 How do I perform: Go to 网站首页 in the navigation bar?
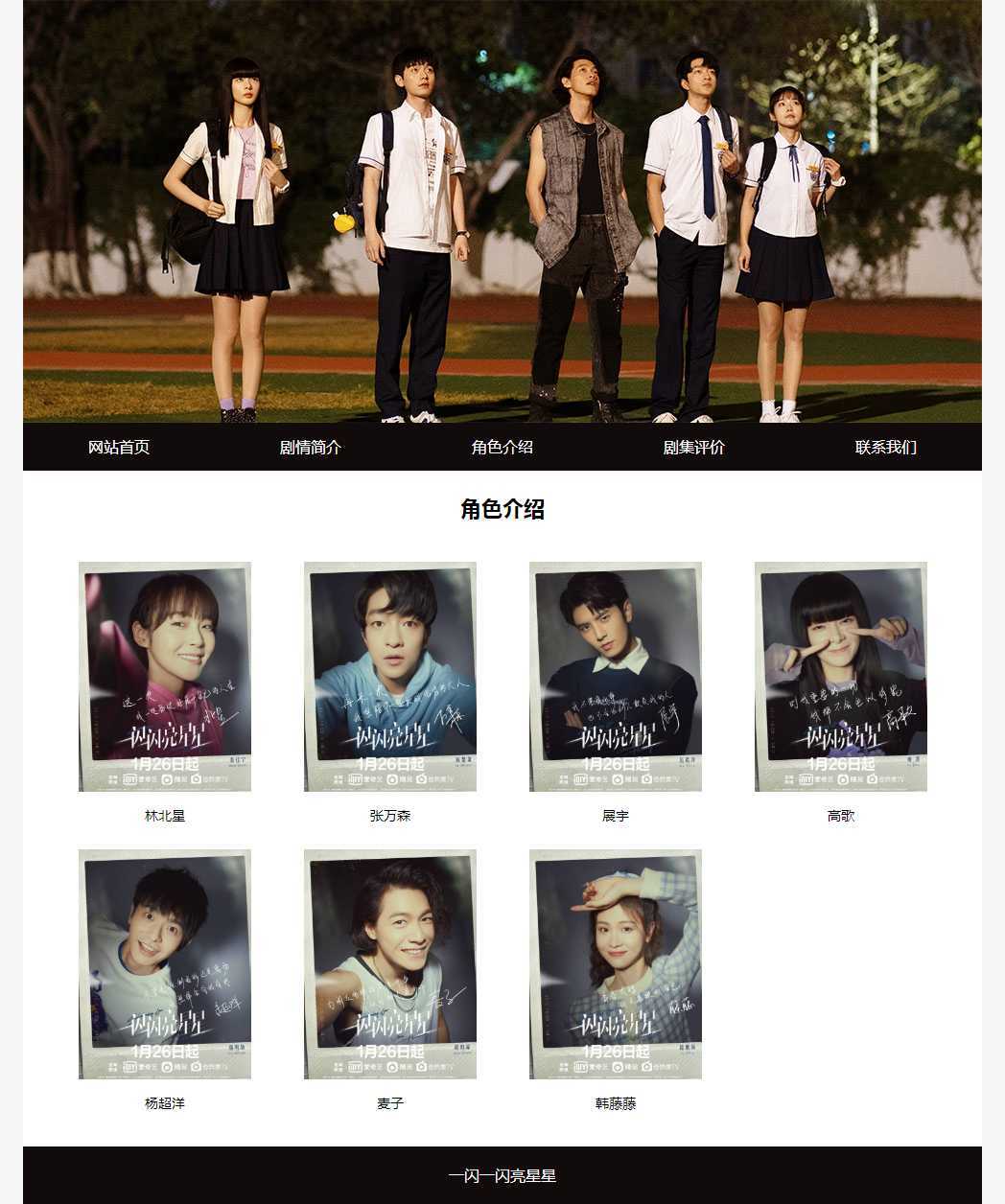point(119,448)
